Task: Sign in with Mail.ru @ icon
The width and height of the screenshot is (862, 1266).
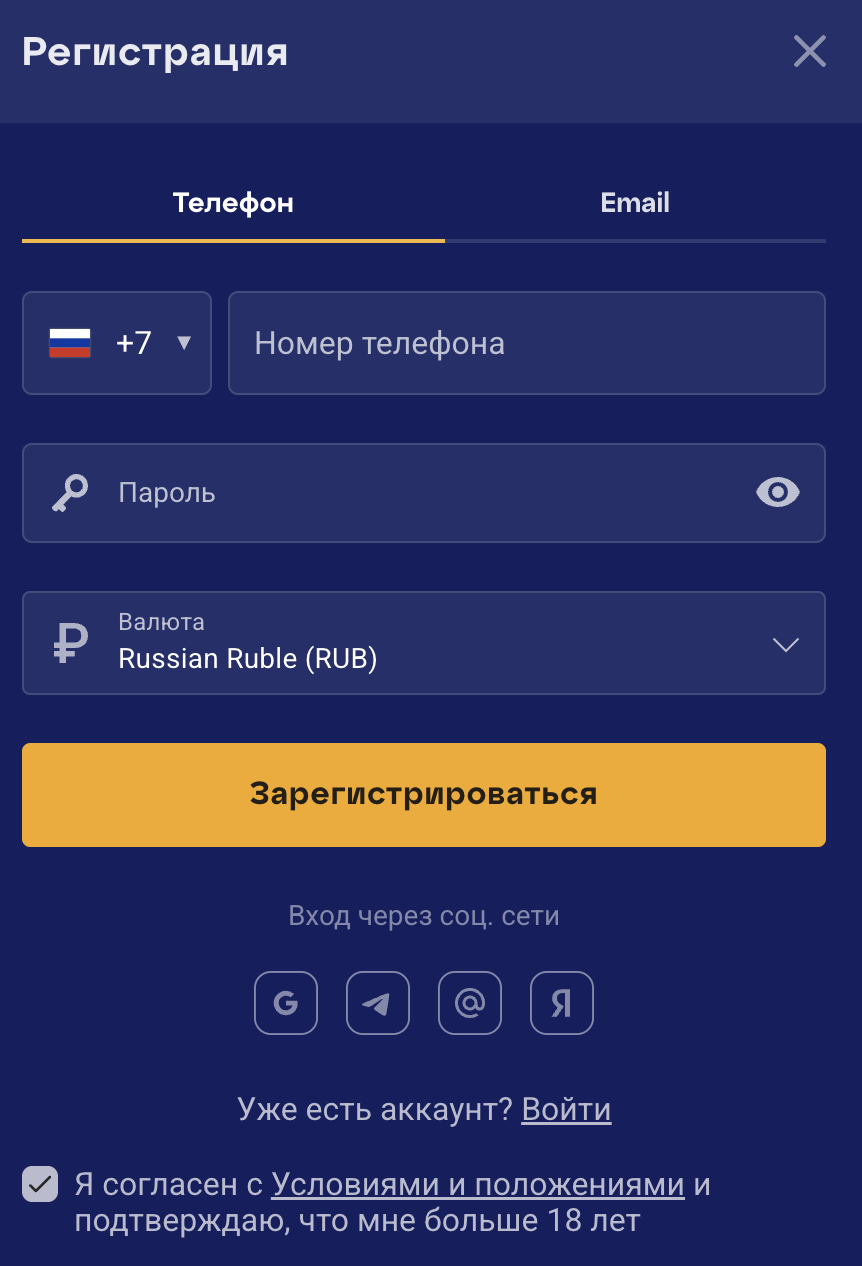Action: coord(470,1002)
